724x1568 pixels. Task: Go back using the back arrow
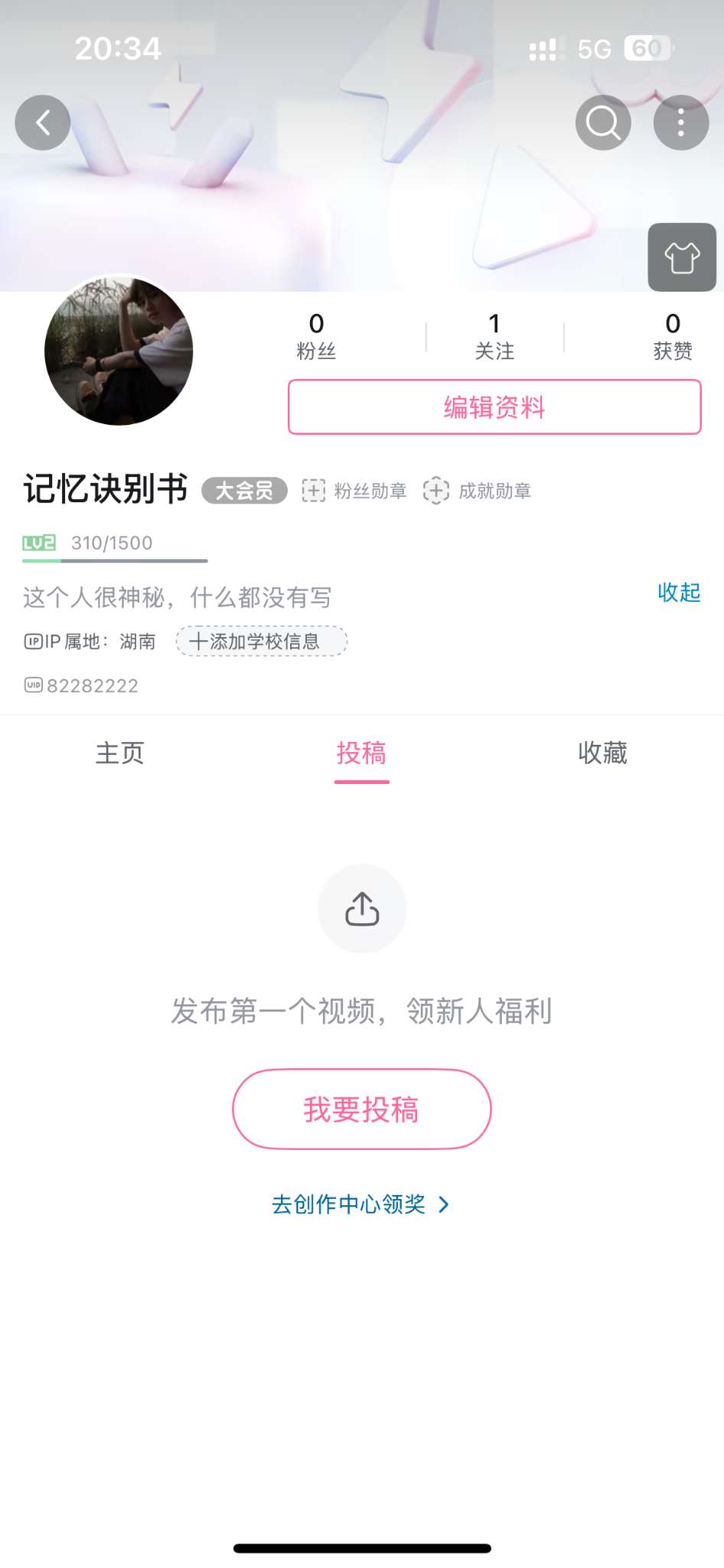[43, 122]
